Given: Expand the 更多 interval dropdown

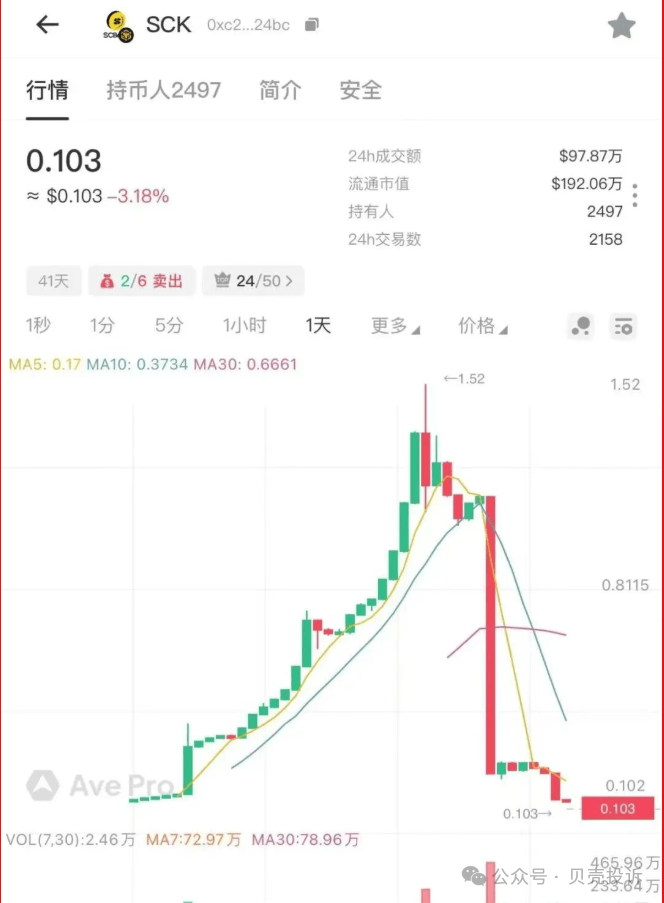Looking at the screenshot, I should 395,325.
